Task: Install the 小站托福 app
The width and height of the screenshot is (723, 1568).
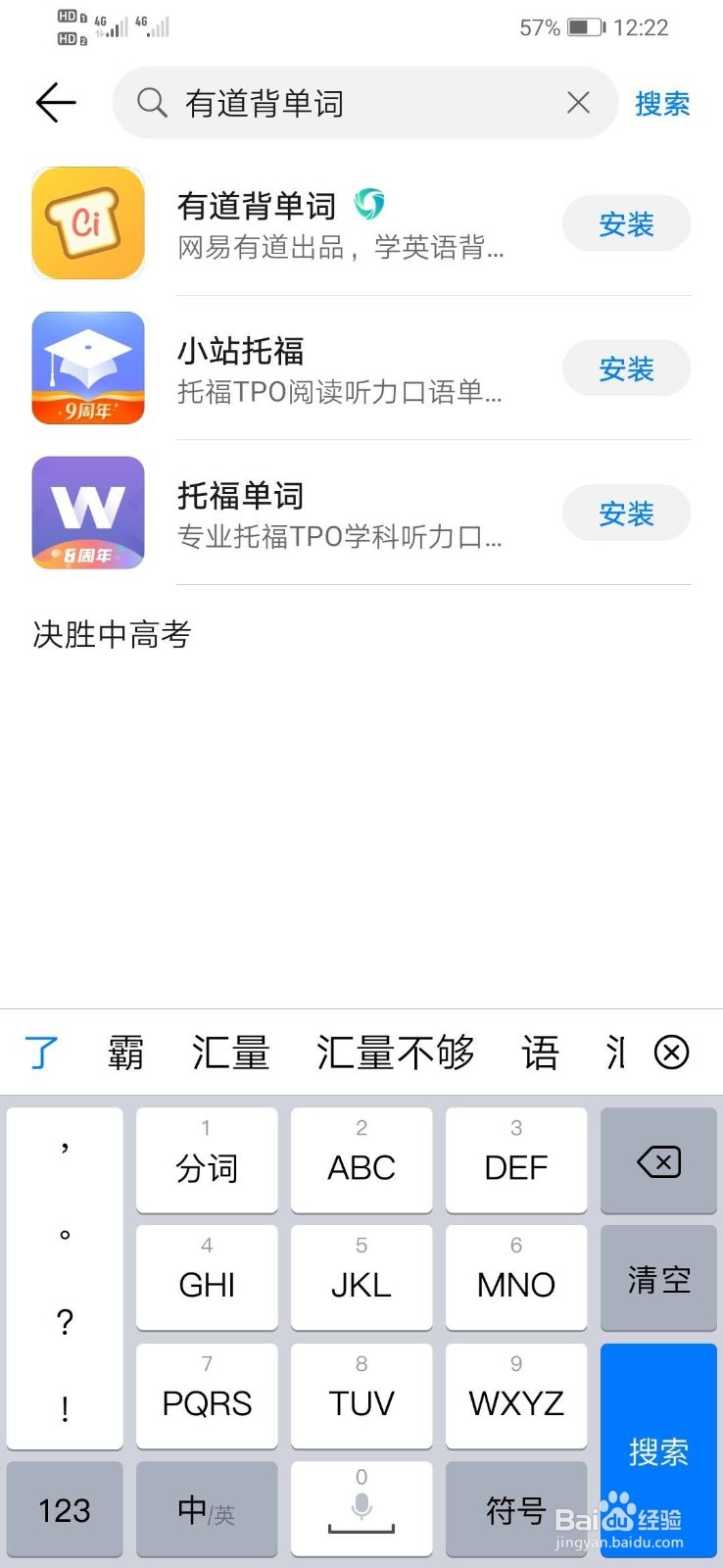Action: [626, 367]
